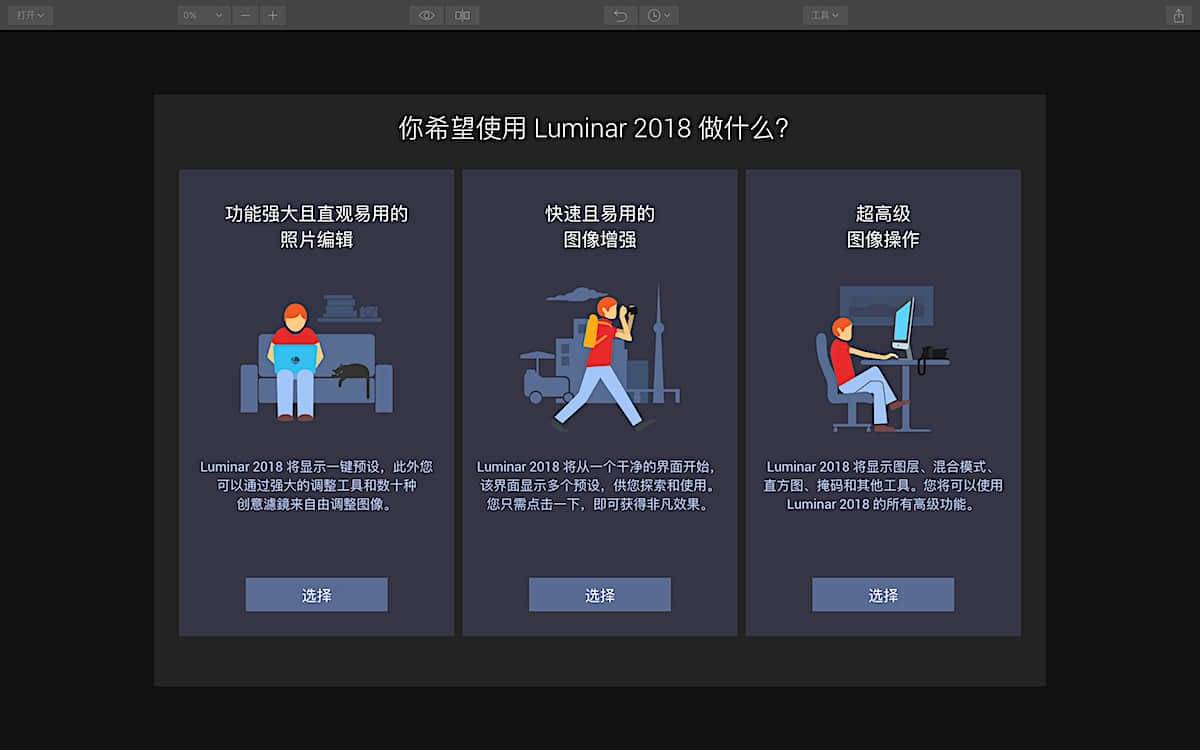Zoom in with the plus button
This screenshot has width=1200, height=750.
pyautogui.click(x=273, y=15)
